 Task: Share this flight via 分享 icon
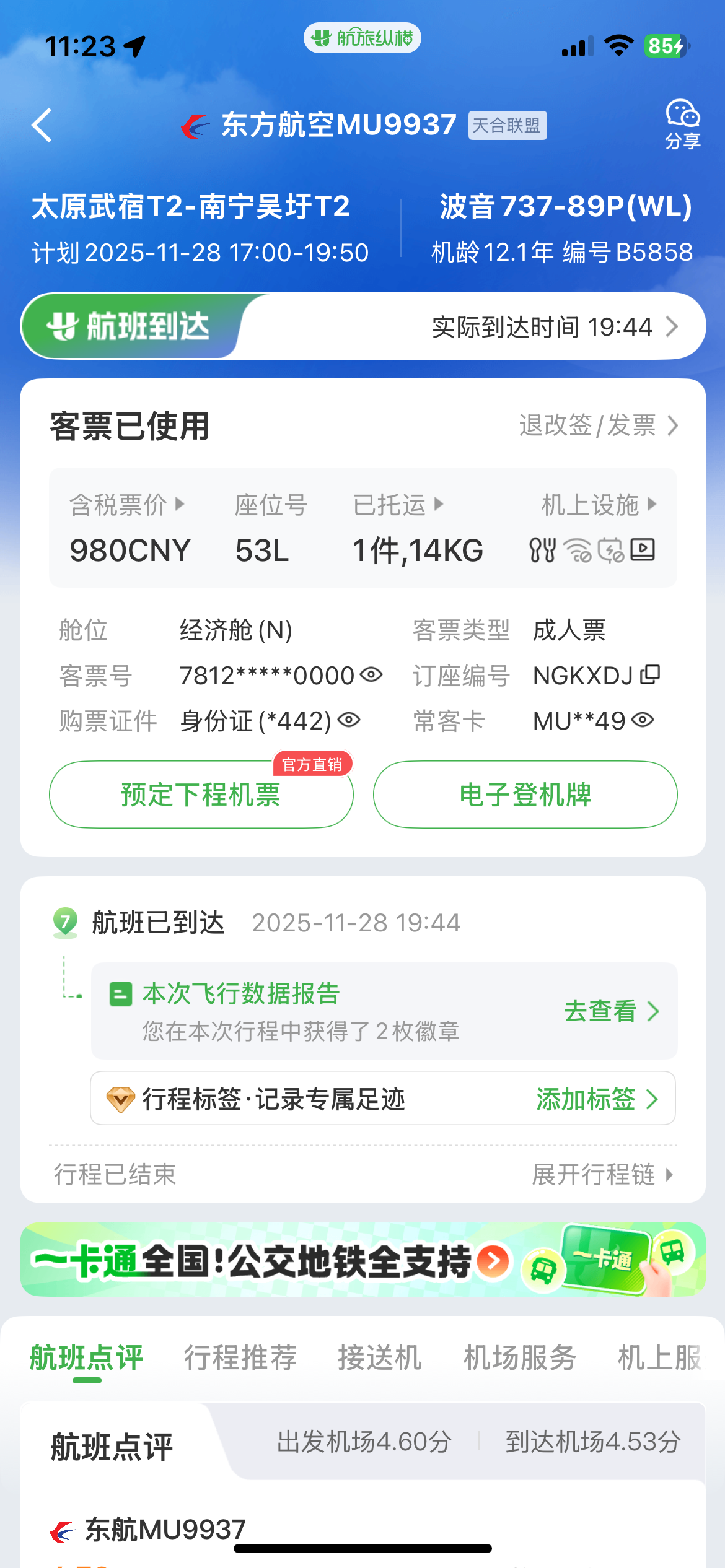pos(682,124)
